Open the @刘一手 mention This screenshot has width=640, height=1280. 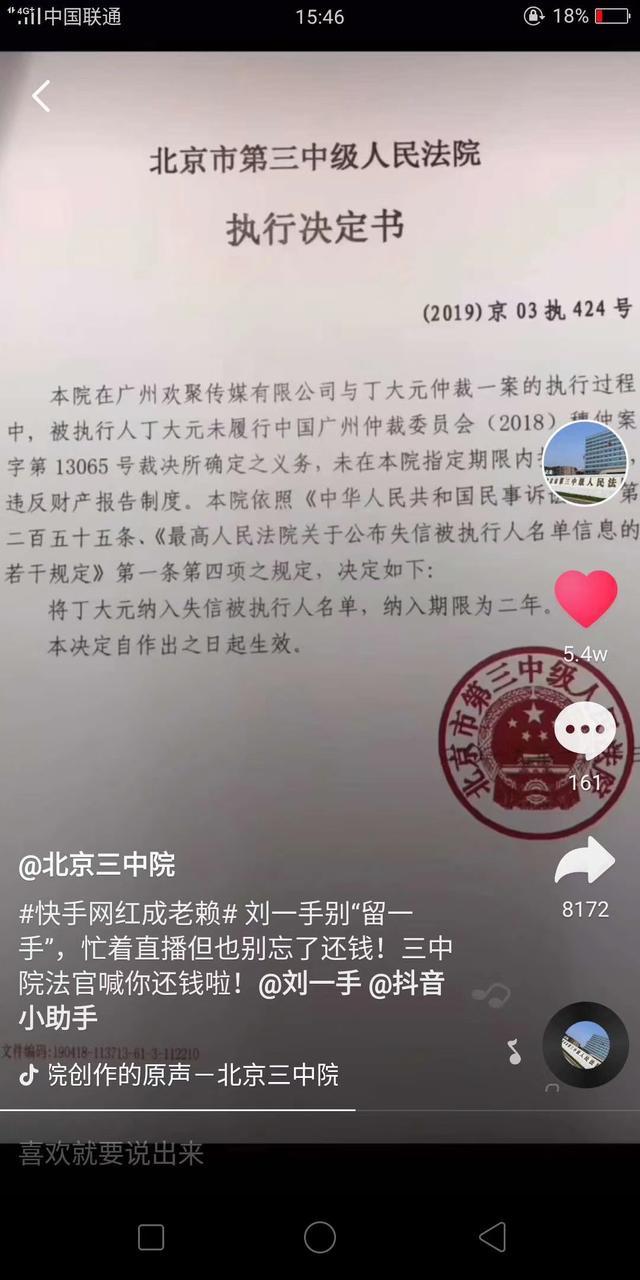click(x=310, y=983)
